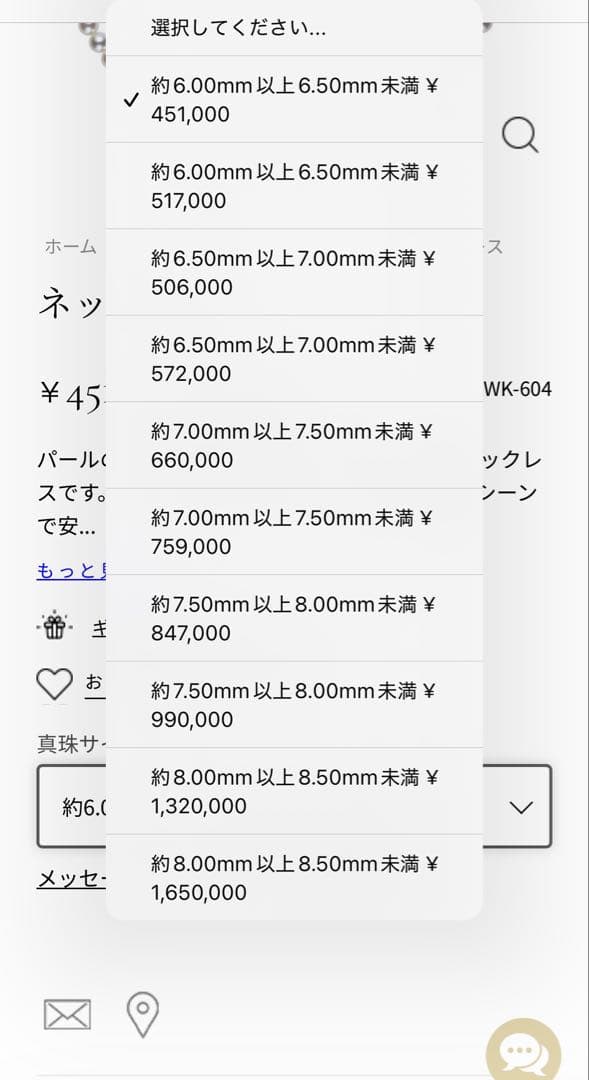Pick the ¥847,000 7.50mm option
Viewport: 589px width, 1080px height.
(x=294, y=618)
